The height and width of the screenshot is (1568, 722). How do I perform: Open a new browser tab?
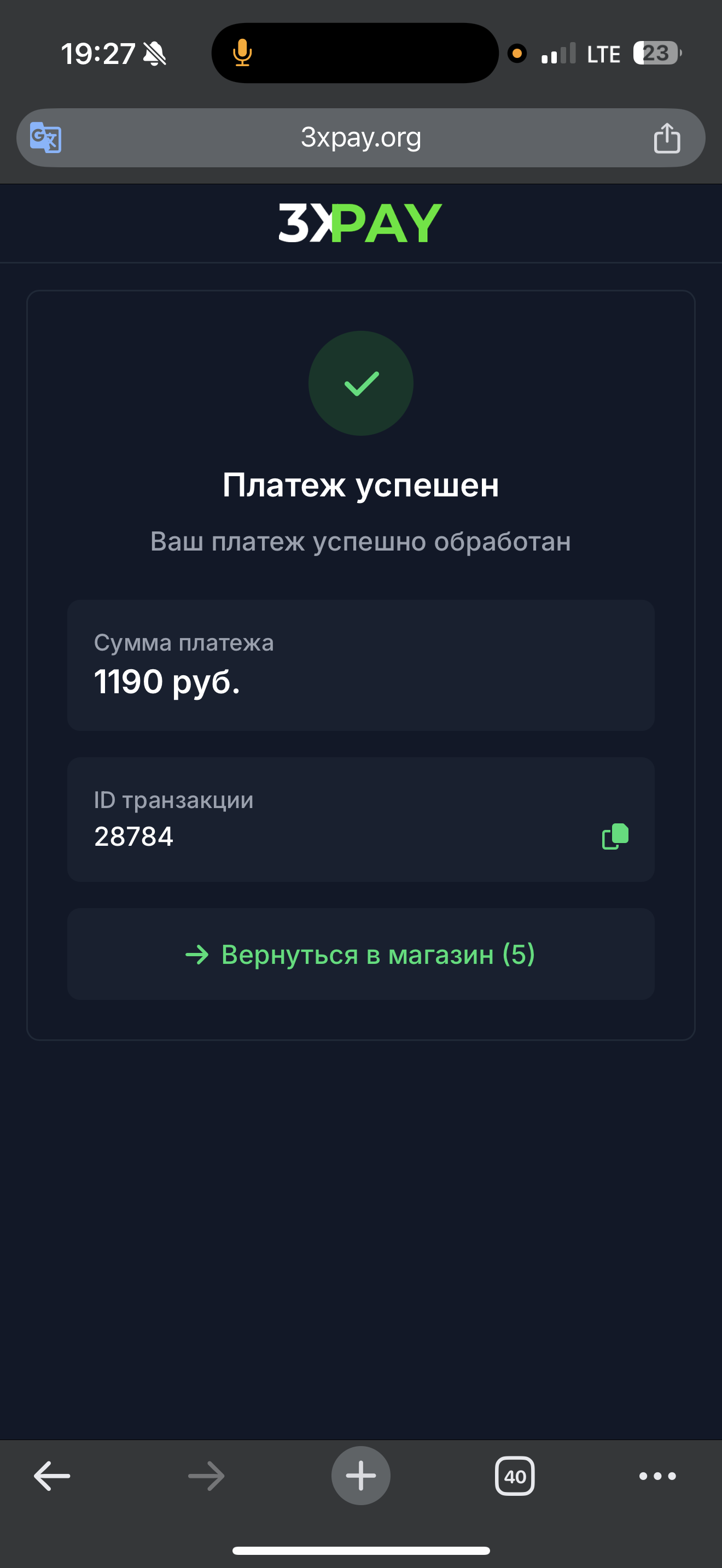[361, 1476]
